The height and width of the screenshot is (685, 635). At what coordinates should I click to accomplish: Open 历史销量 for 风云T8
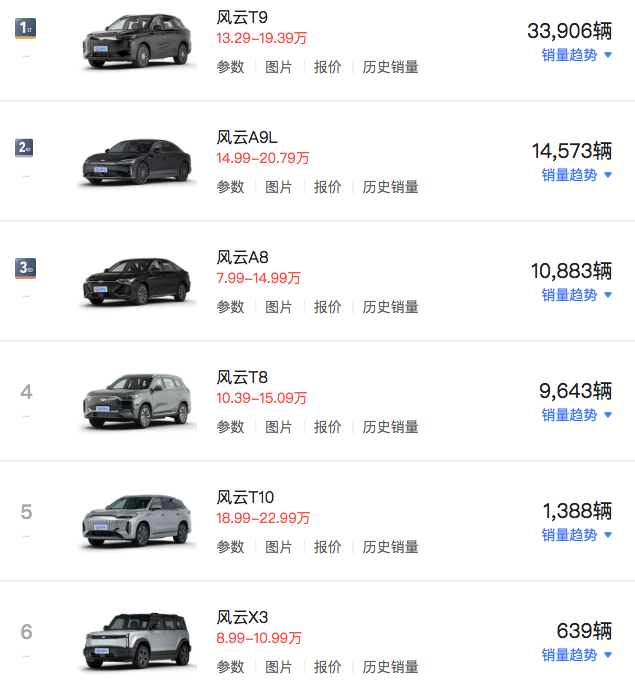390,427
